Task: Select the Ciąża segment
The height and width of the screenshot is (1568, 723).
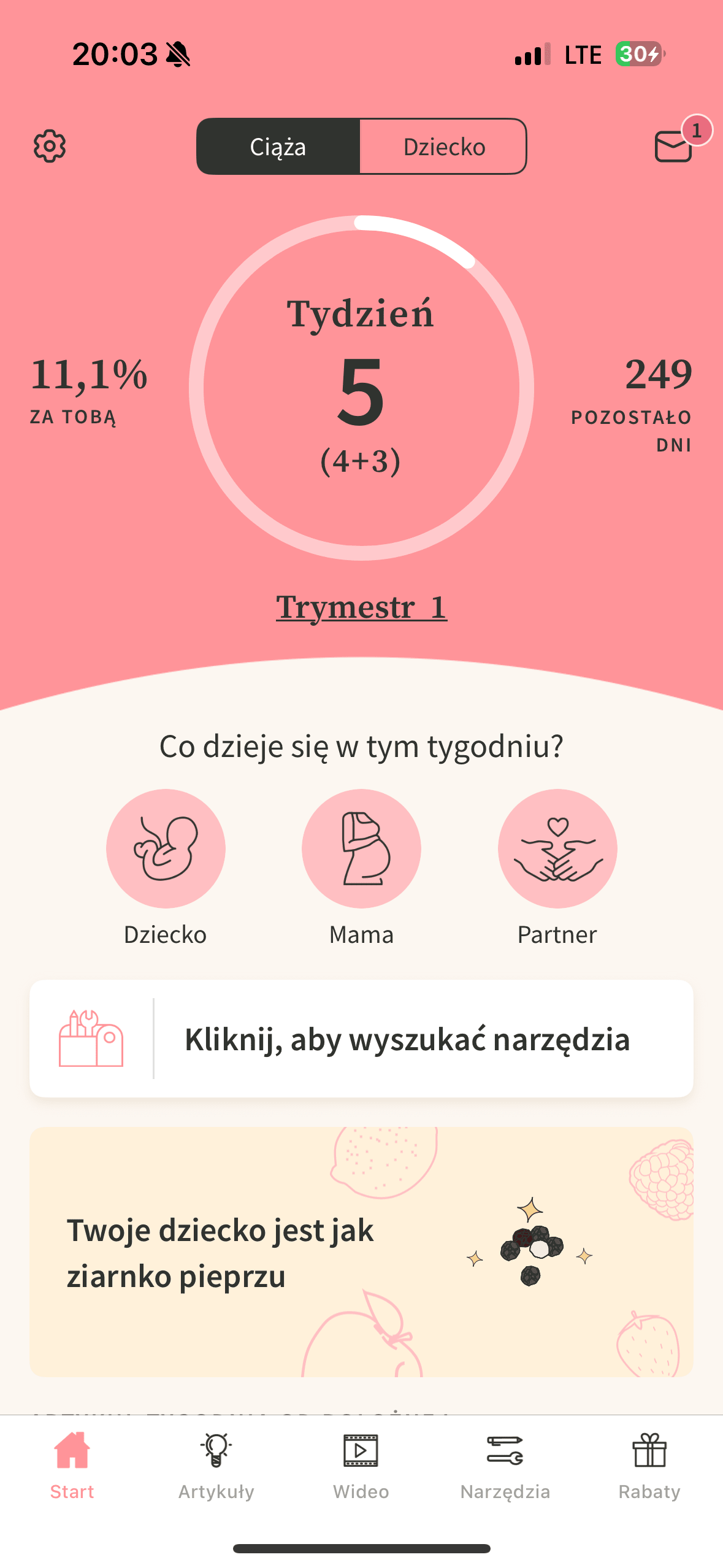Action: click(278, 147)
